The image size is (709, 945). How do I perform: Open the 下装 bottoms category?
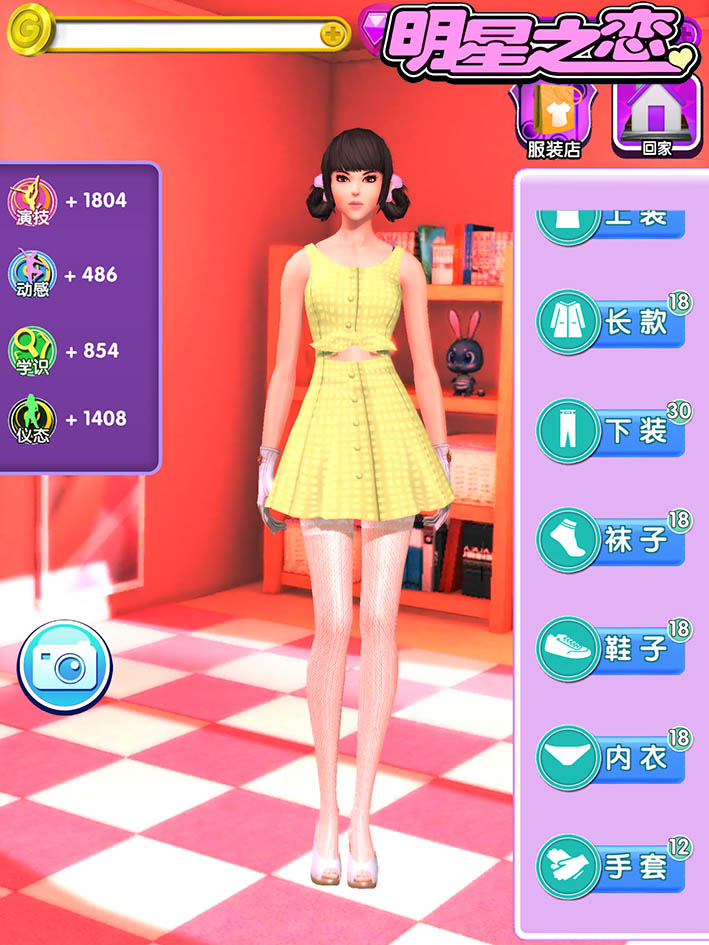point(612,430)
